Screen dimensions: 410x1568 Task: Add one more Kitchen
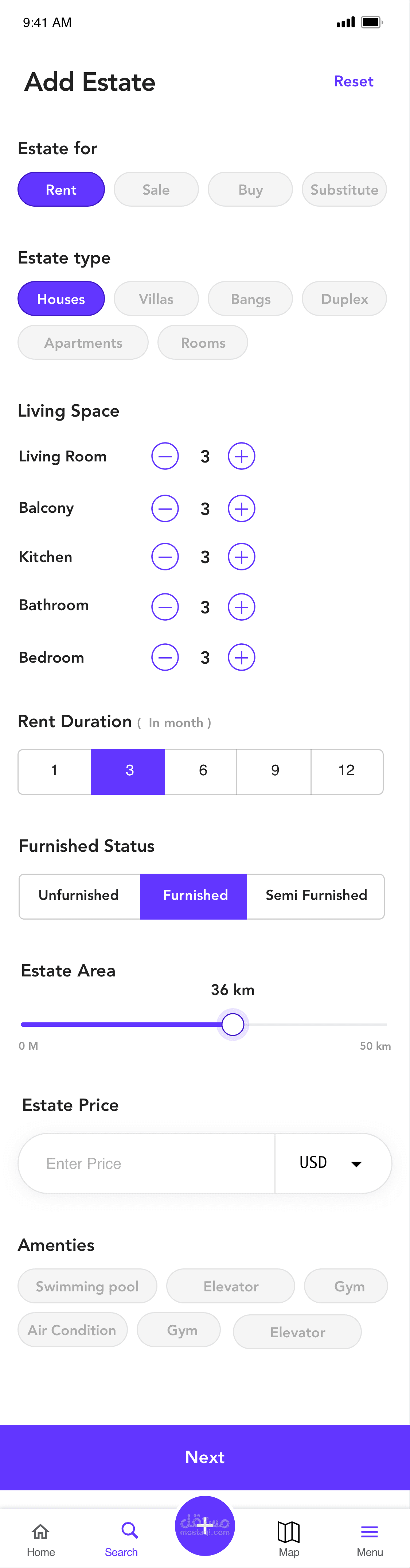242,557
